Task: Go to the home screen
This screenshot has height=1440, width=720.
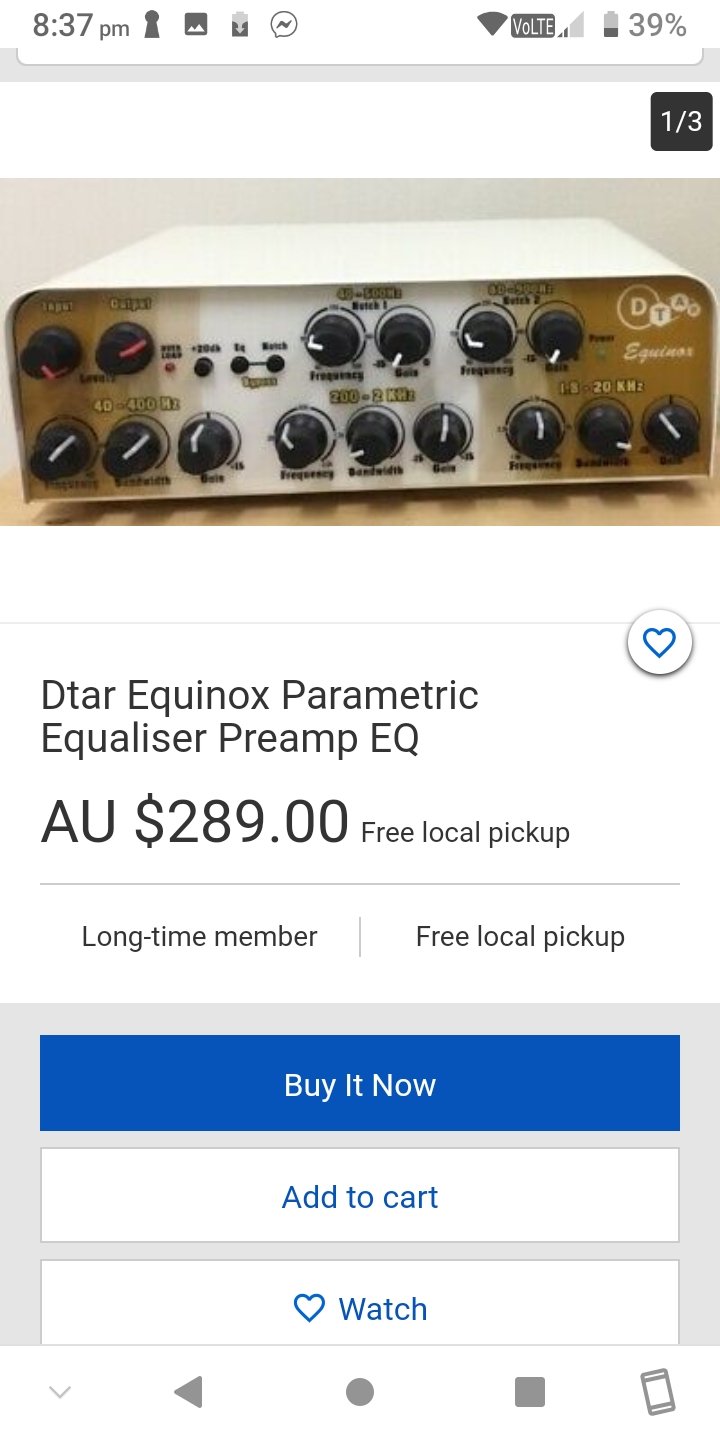Action: pyautogui.click(x=360, y=1392)
